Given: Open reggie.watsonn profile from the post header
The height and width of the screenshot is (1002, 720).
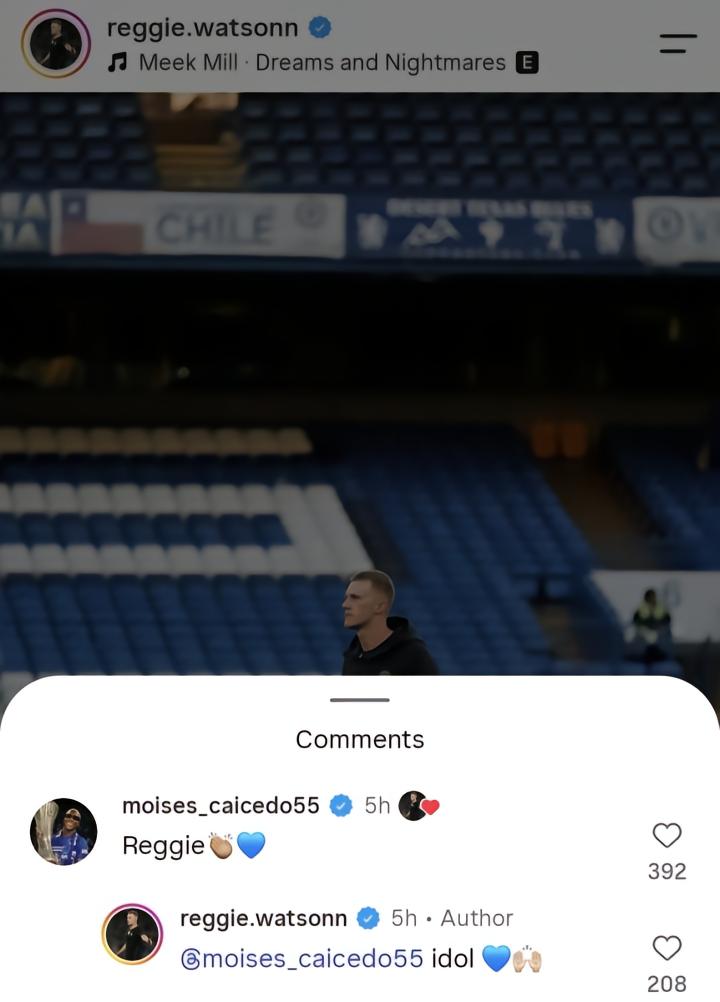Looking at the screenshot, I should (202, 28).
